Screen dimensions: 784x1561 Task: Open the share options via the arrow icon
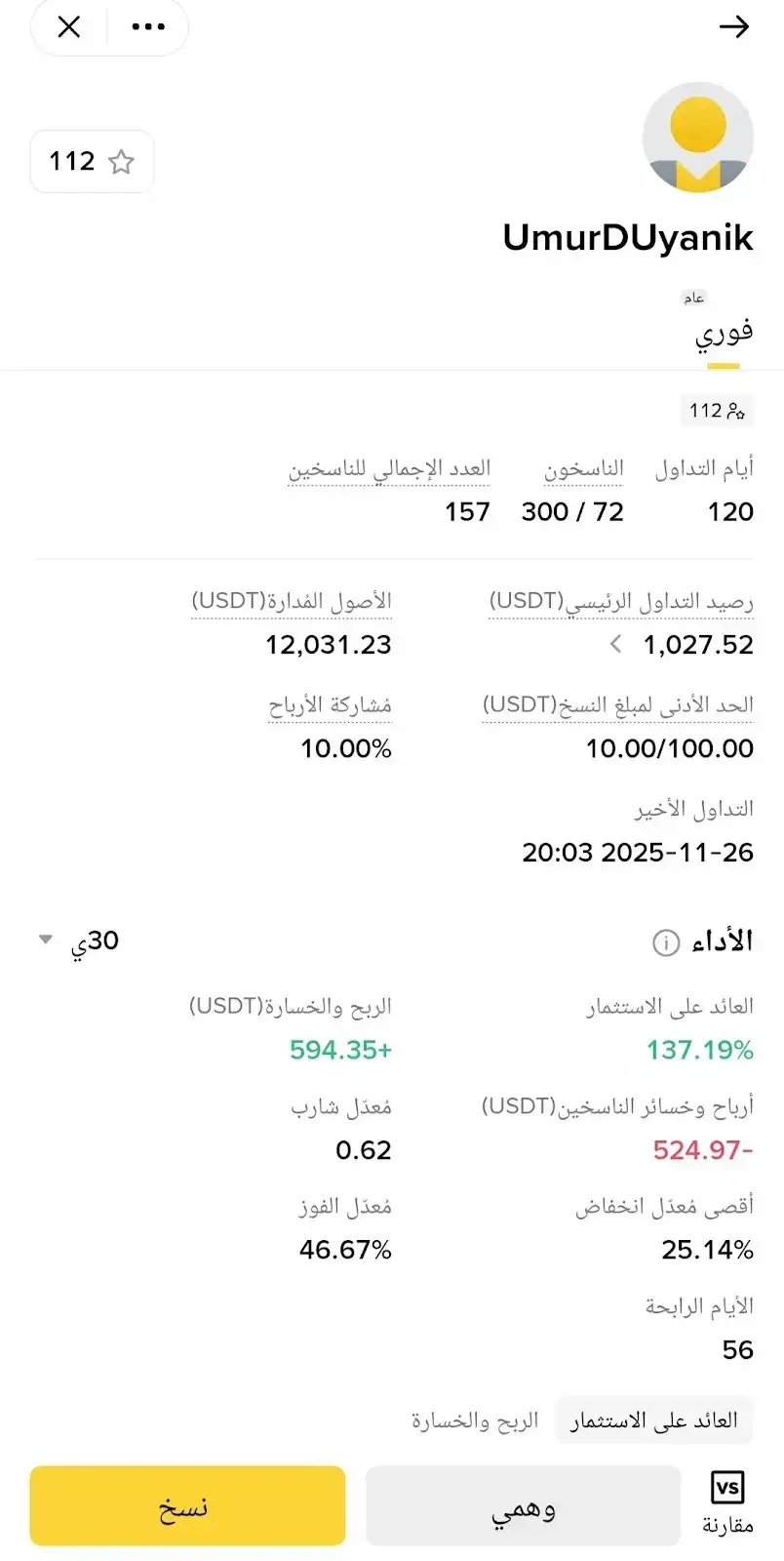[x=735, y=26]
